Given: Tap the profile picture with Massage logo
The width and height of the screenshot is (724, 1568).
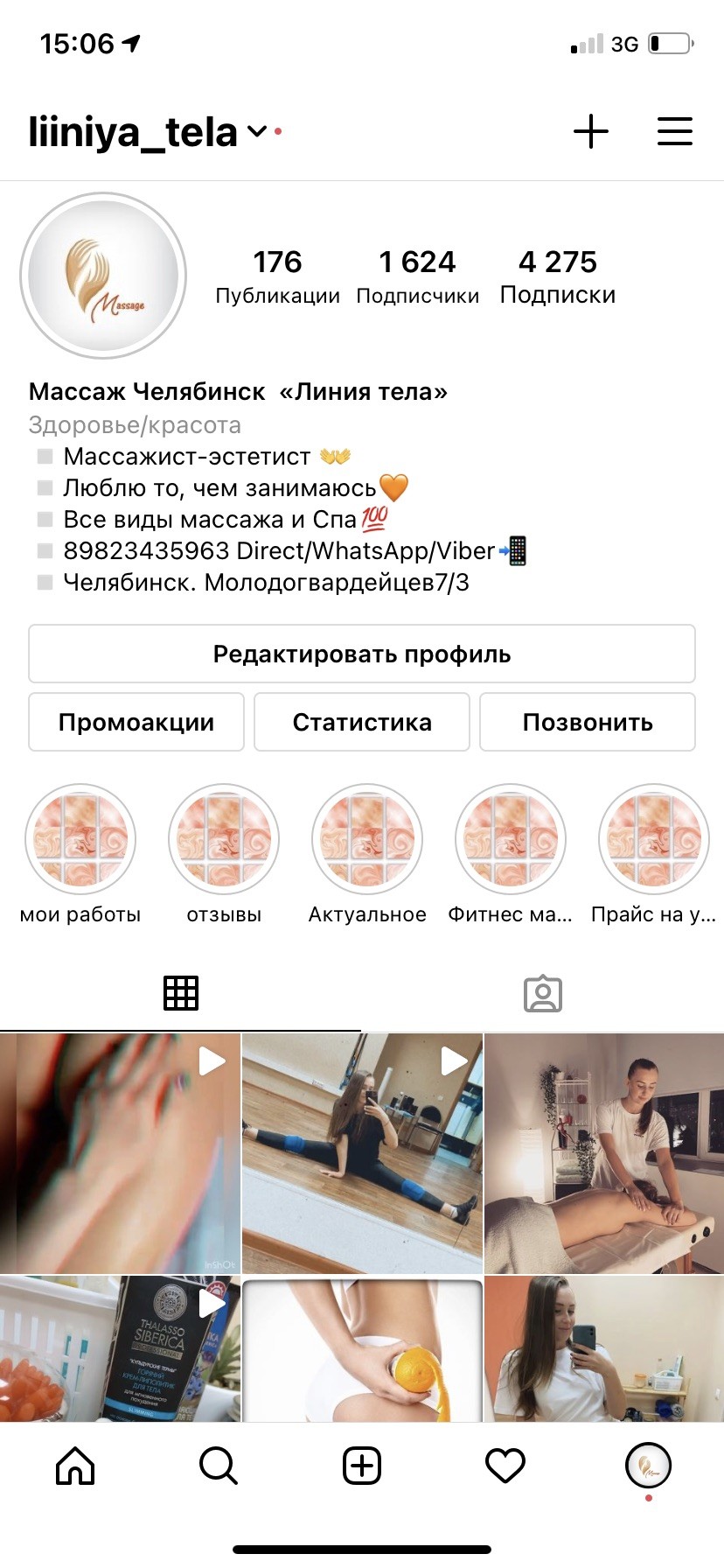Looking at the screenshot, I should (103, 276).
